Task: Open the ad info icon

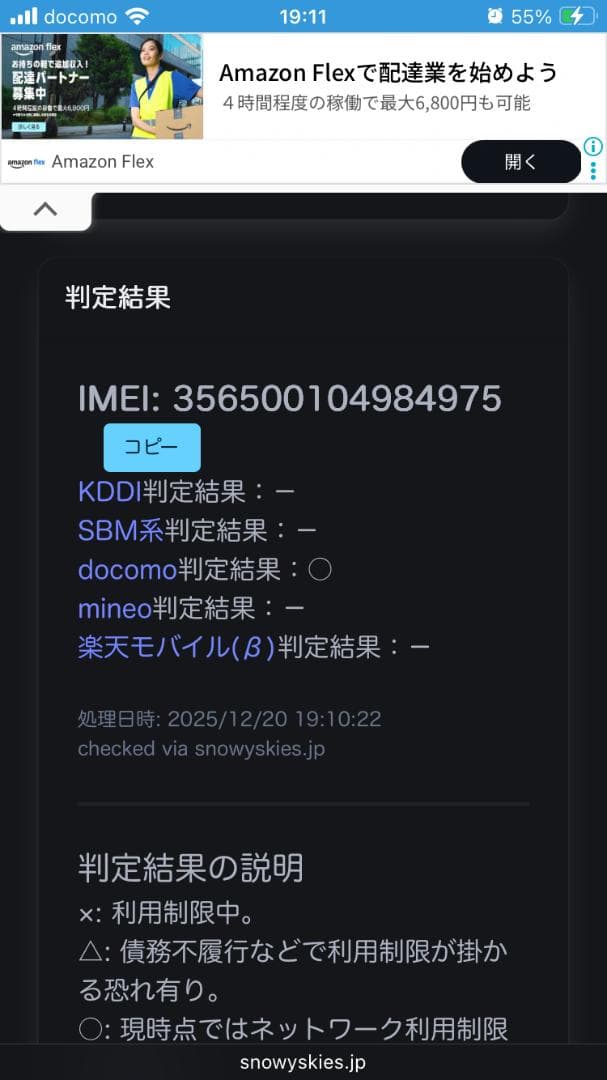Action: coord(593,146)
